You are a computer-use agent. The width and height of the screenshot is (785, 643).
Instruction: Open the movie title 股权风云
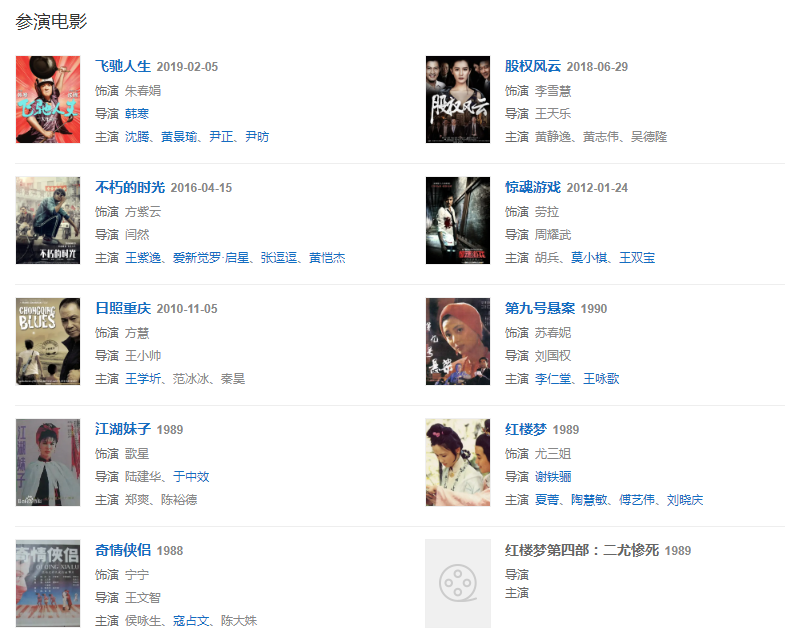[x=532, y=67]
